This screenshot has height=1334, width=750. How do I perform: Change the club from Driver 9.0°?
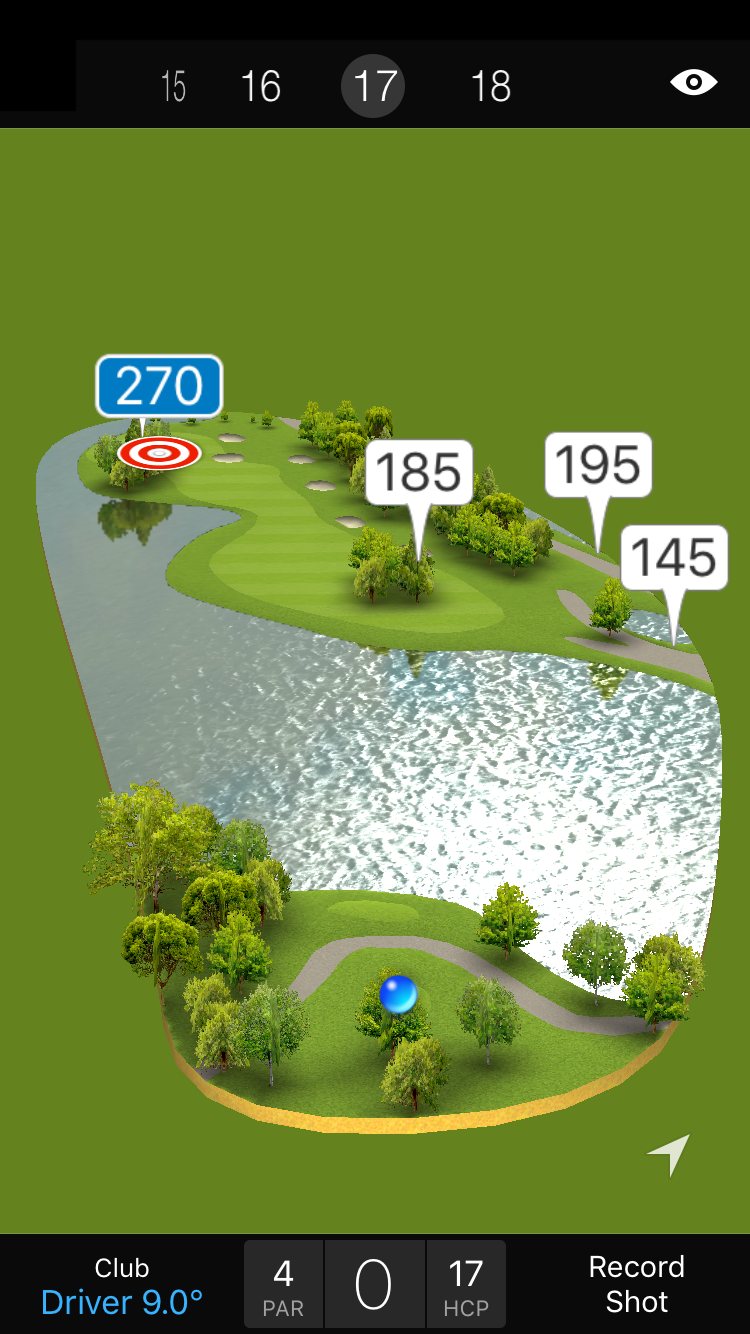point(122,1286)
